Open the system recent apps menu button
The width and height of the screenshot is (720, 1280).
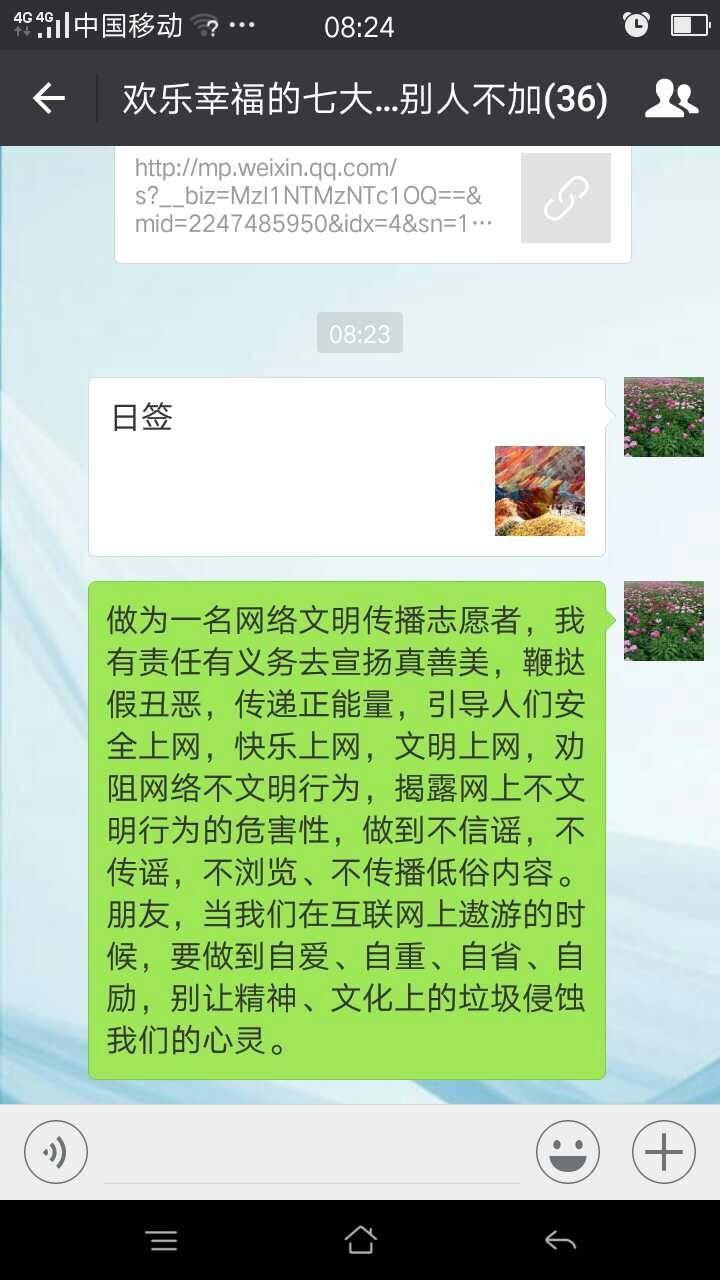(x=162, y=1240)
